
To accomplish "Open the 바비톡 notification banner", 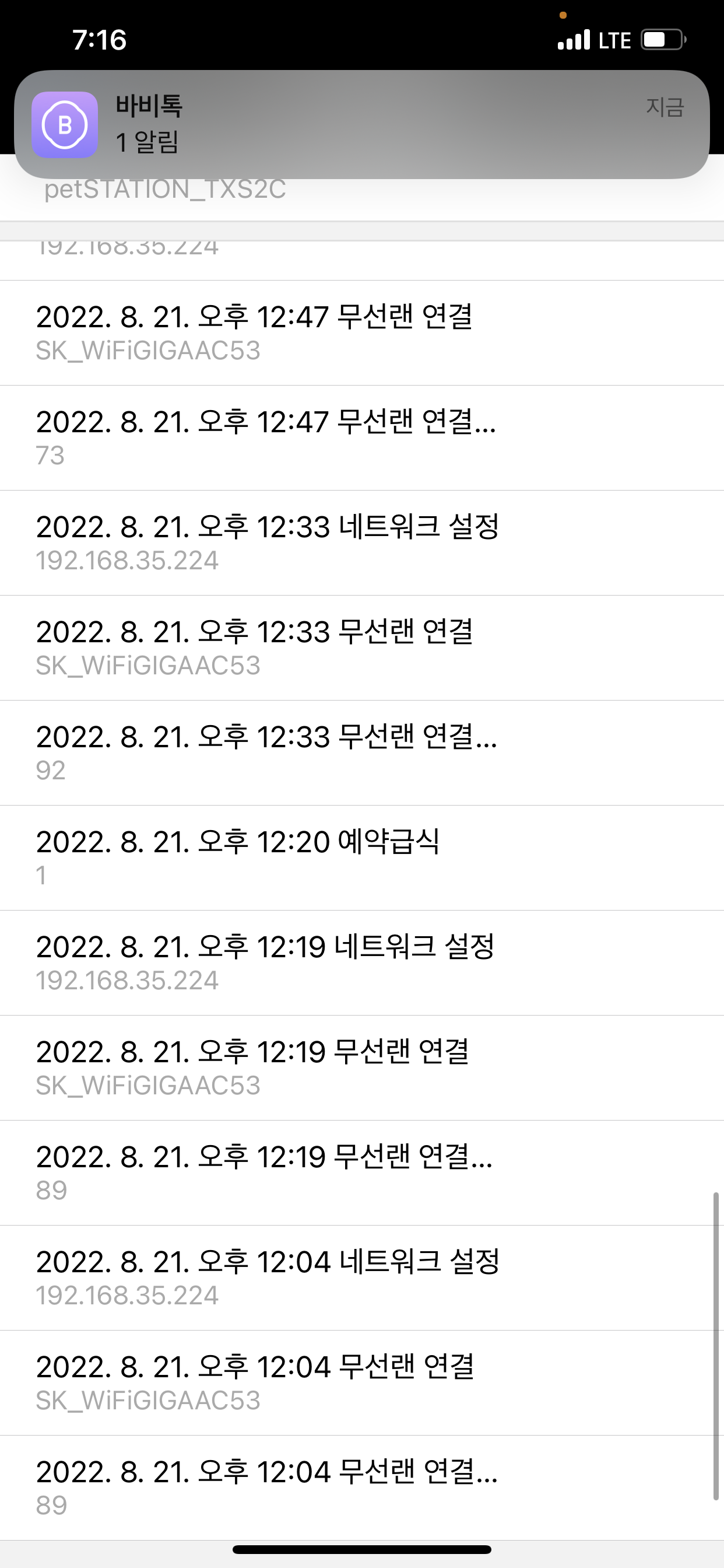I will tap(361, 124).
